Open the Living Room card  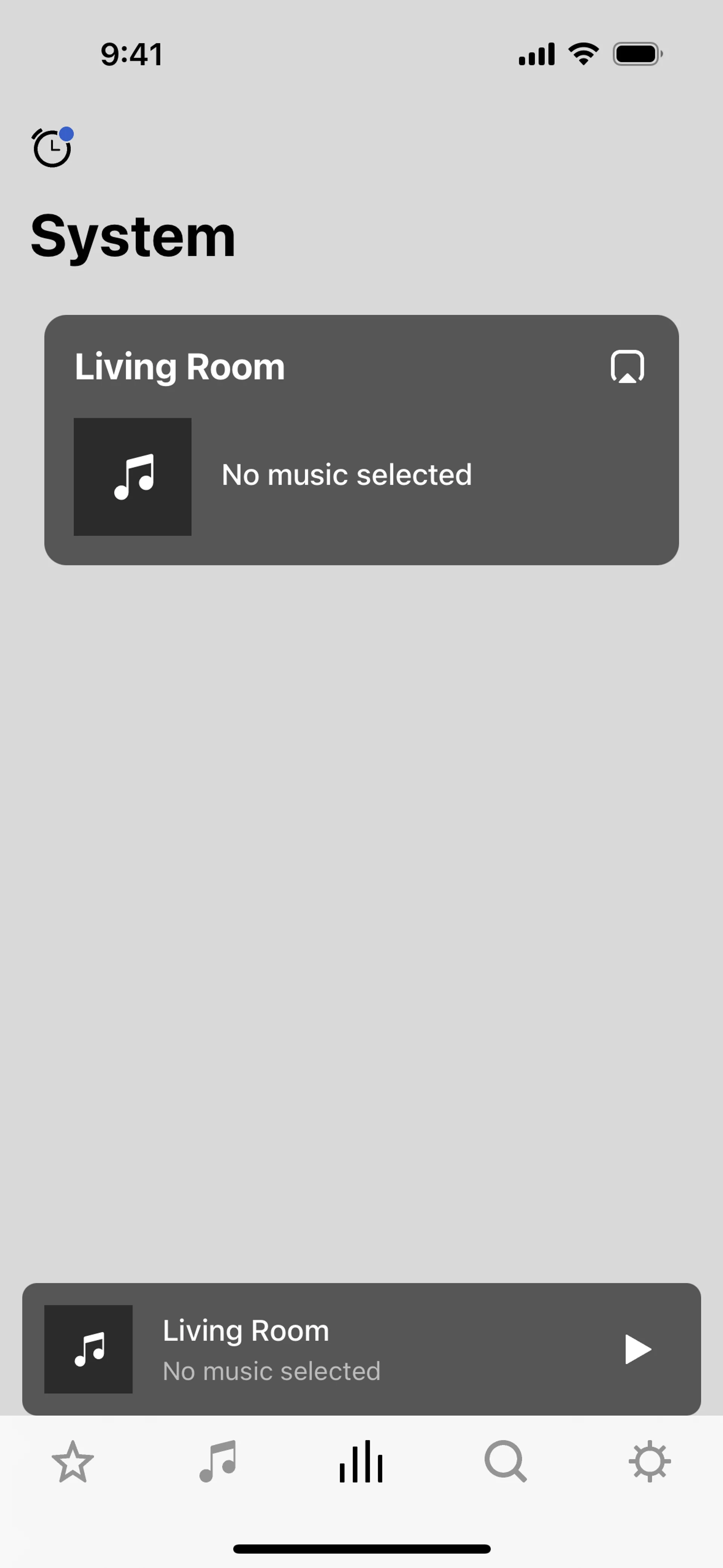(x=361, y=440)
